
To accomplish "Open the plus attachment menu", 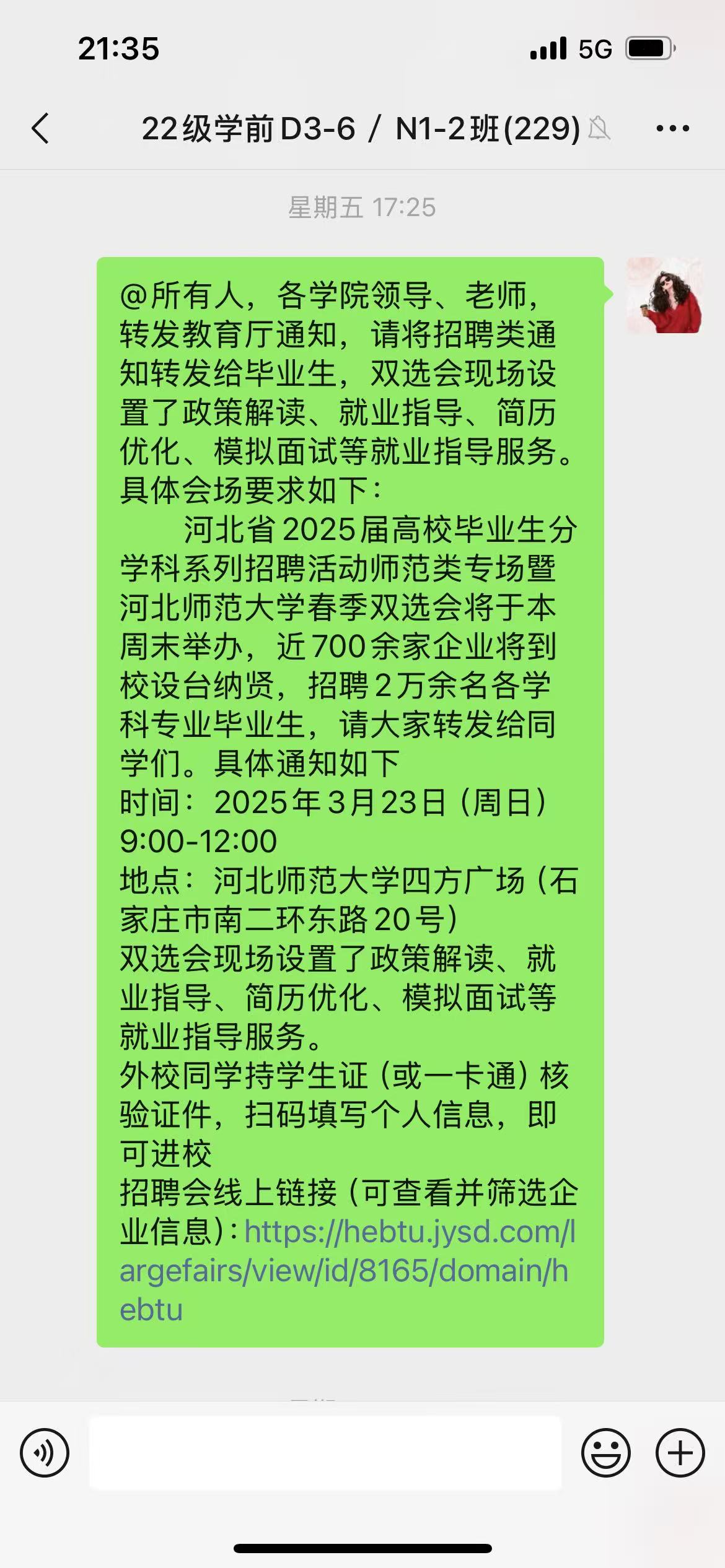I will coord(680,1452).
